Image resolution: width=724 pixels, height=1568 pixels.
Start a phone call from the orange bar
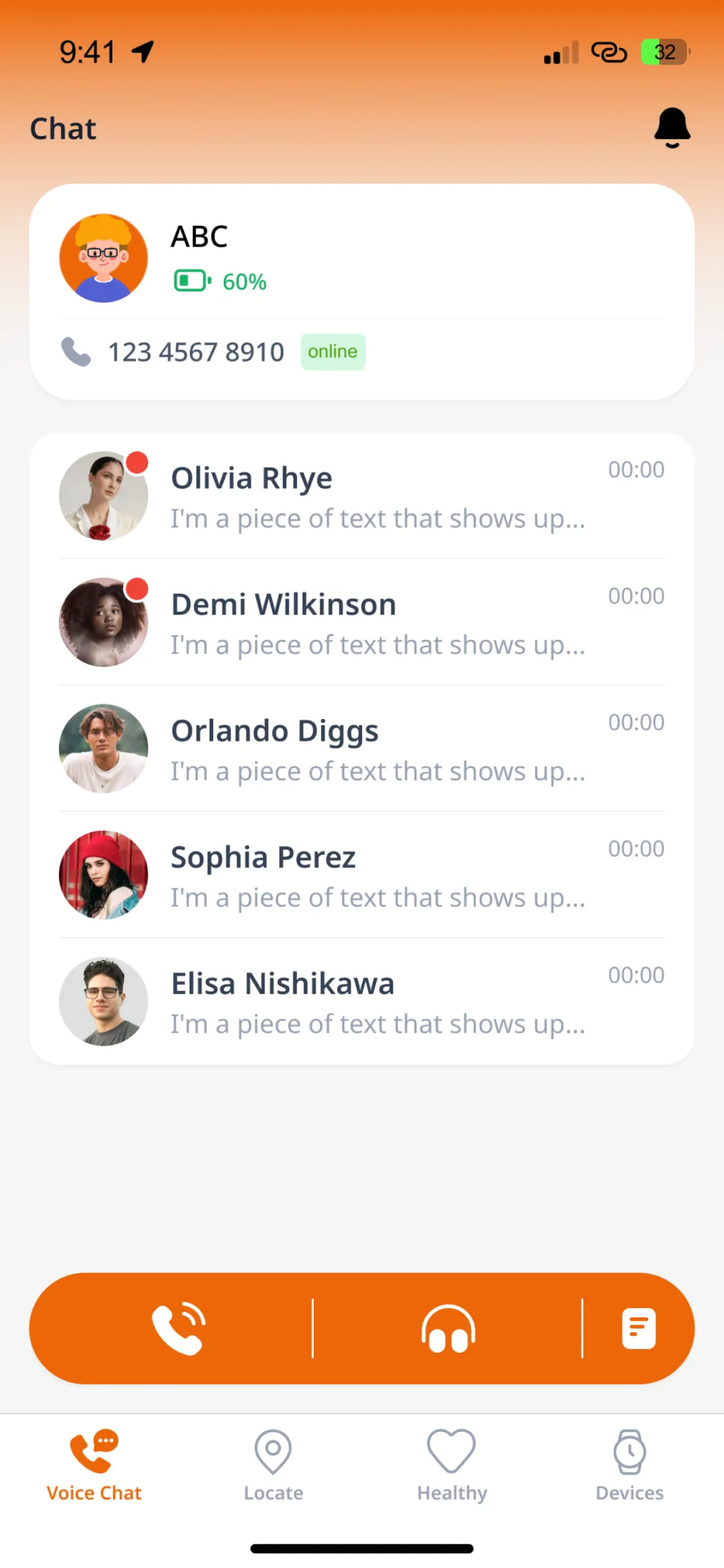178,1328
